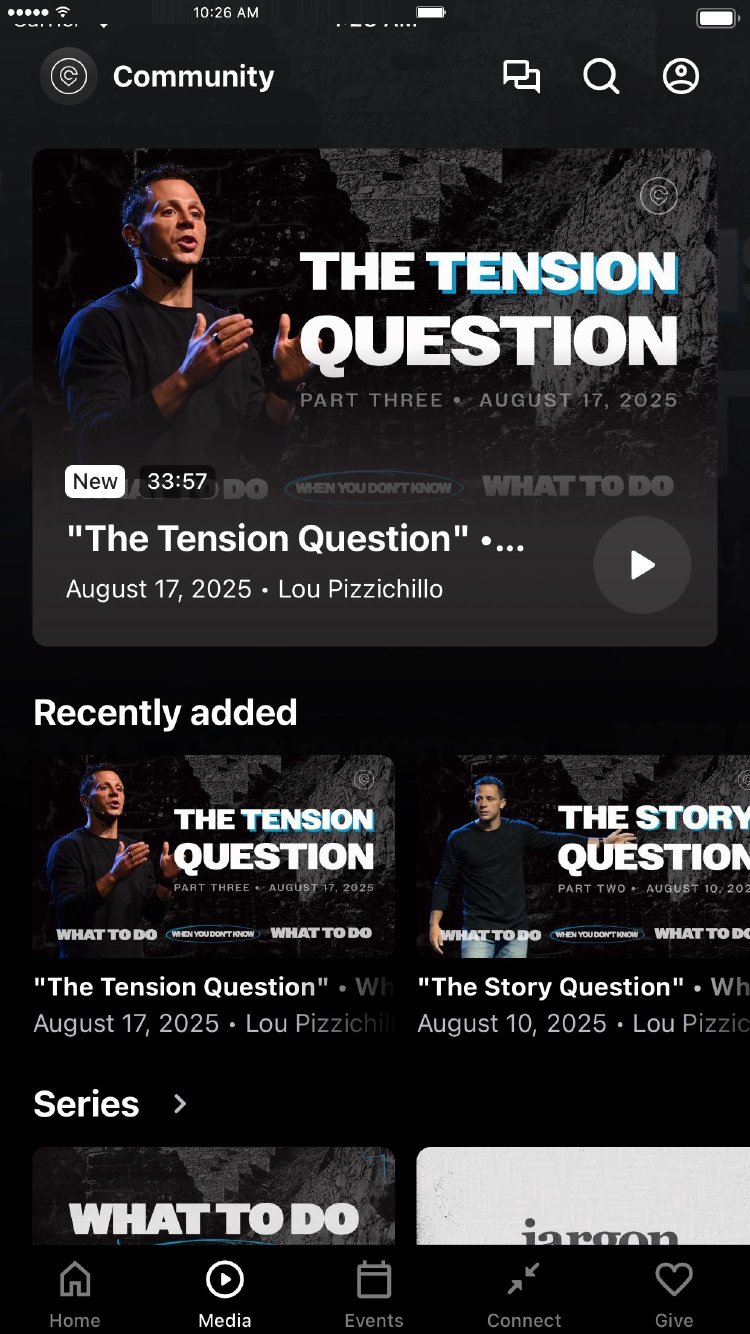The width and height of the screenshot is (750, 1334).
Task: Select the Media tab
Action: [x=225, y=1294]
